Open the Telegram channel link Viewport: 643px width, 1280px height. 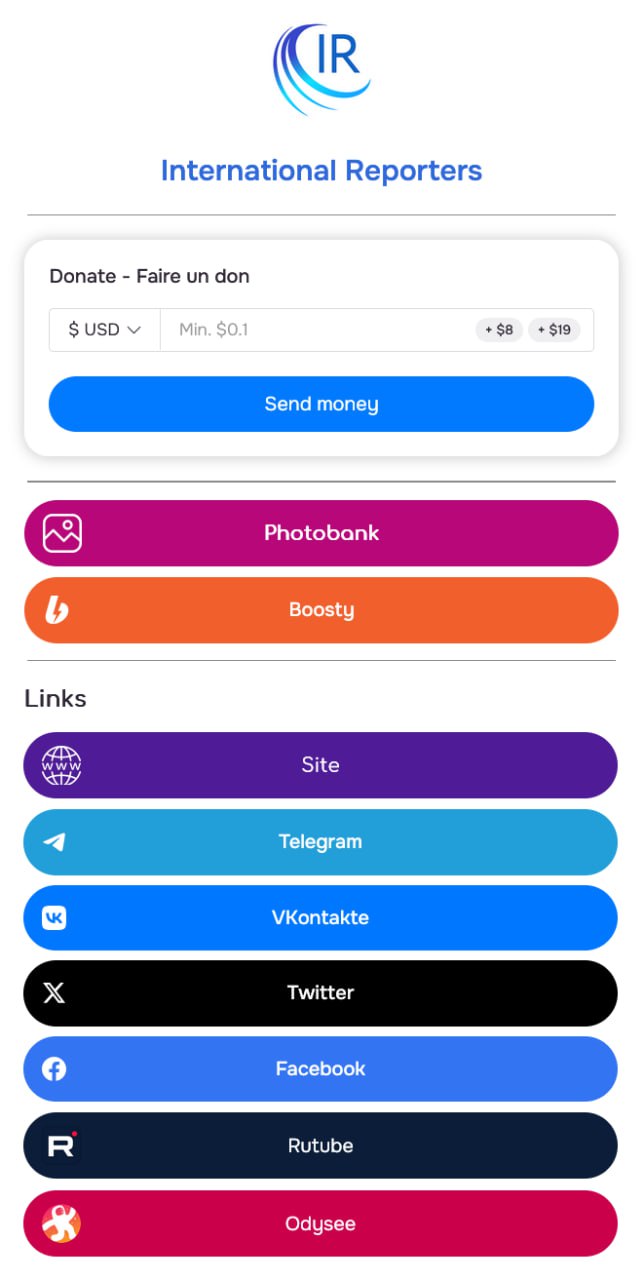click(x=321, y=842)
